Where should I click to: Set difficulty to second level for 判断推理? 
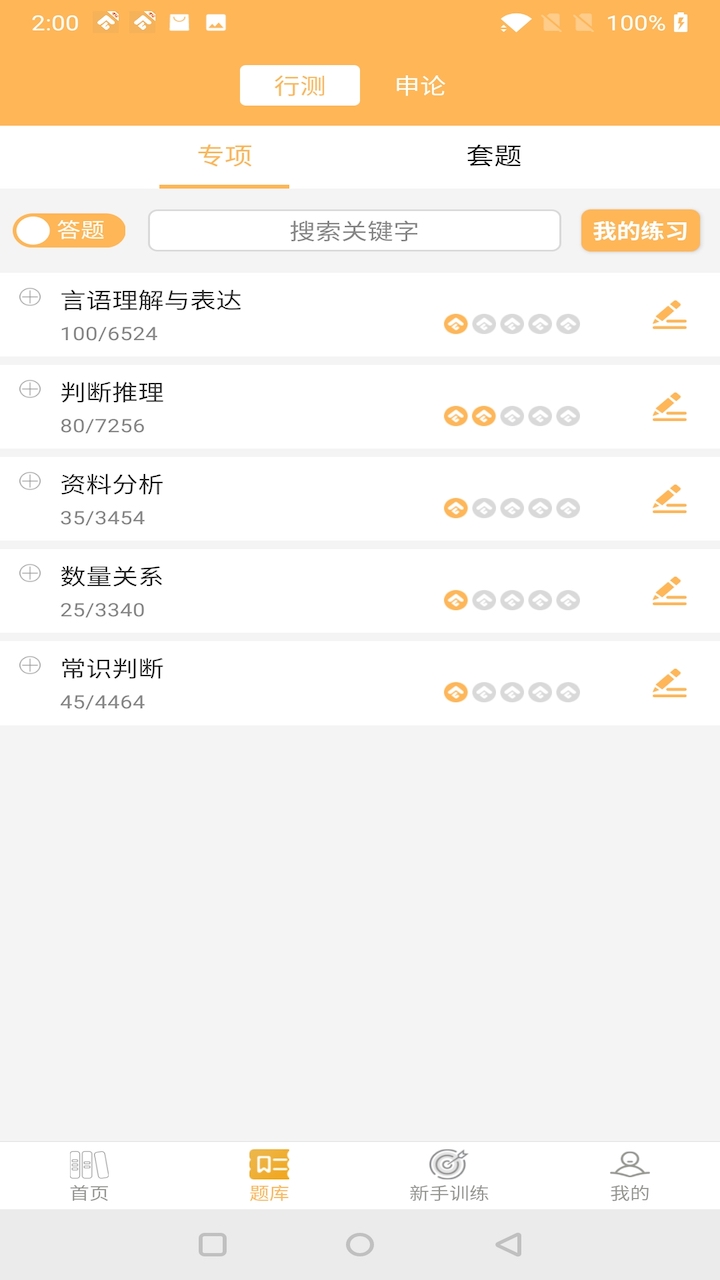click(483, 415)
